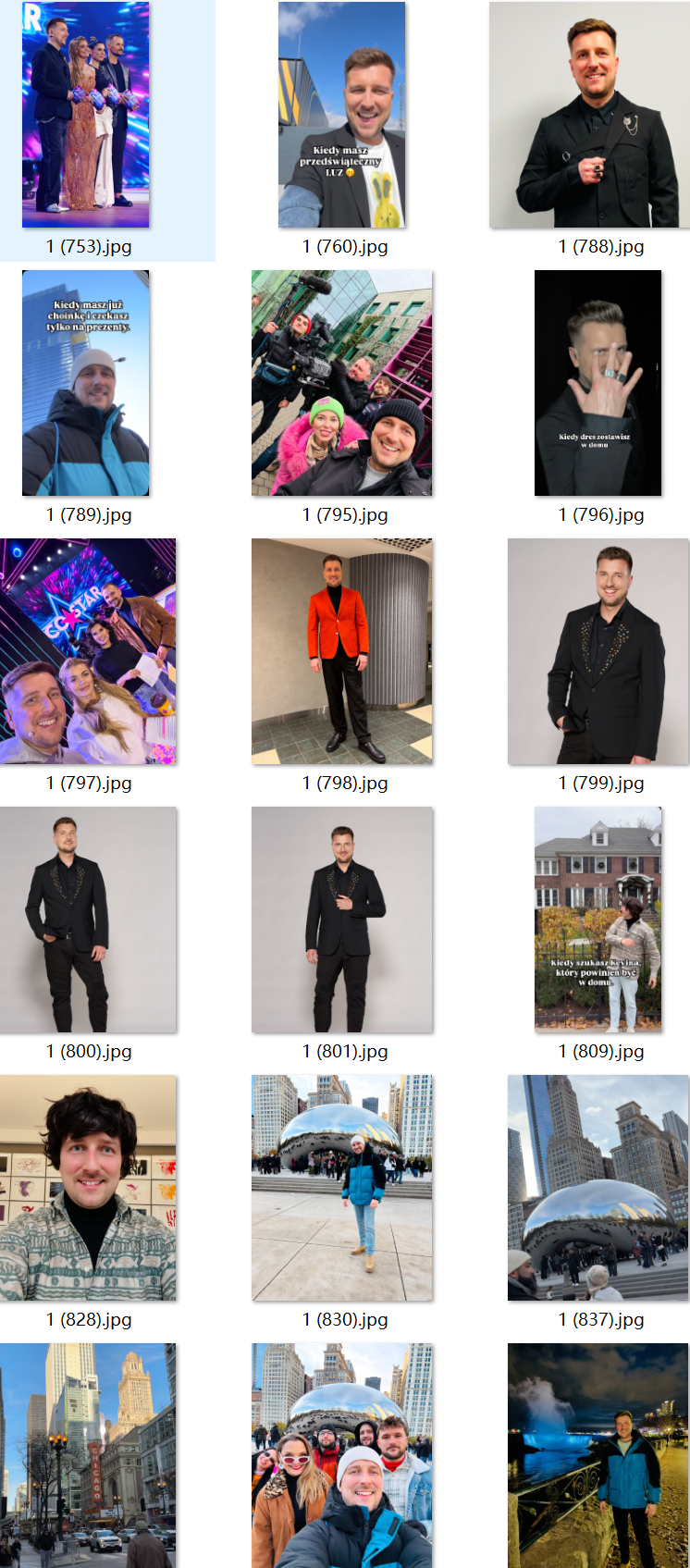
Task: Open the 1 (796).jpg picture
Action: 598,383
